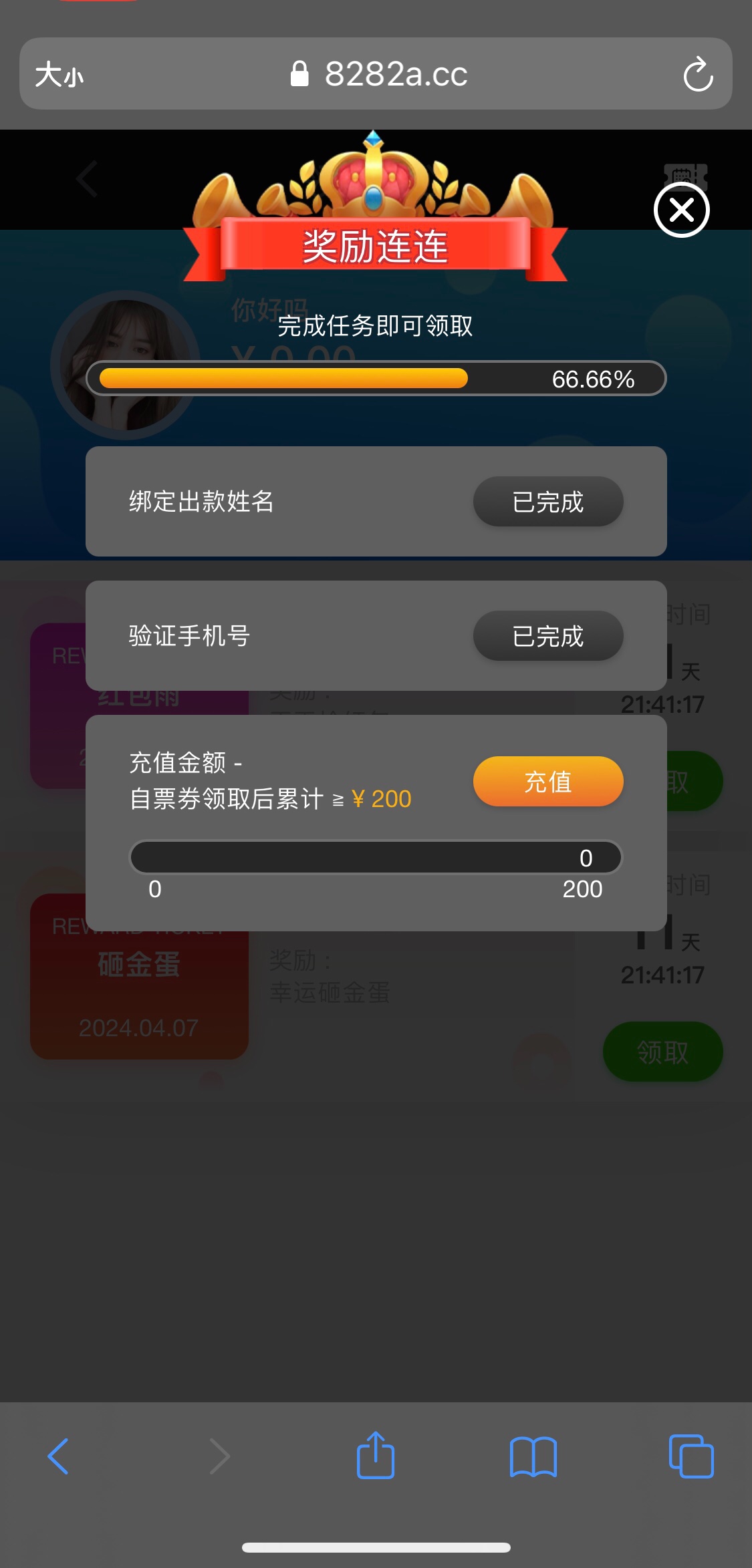Open Safari bookmarks
The height and width of the screenshot is (1568, 752).
533,1456
